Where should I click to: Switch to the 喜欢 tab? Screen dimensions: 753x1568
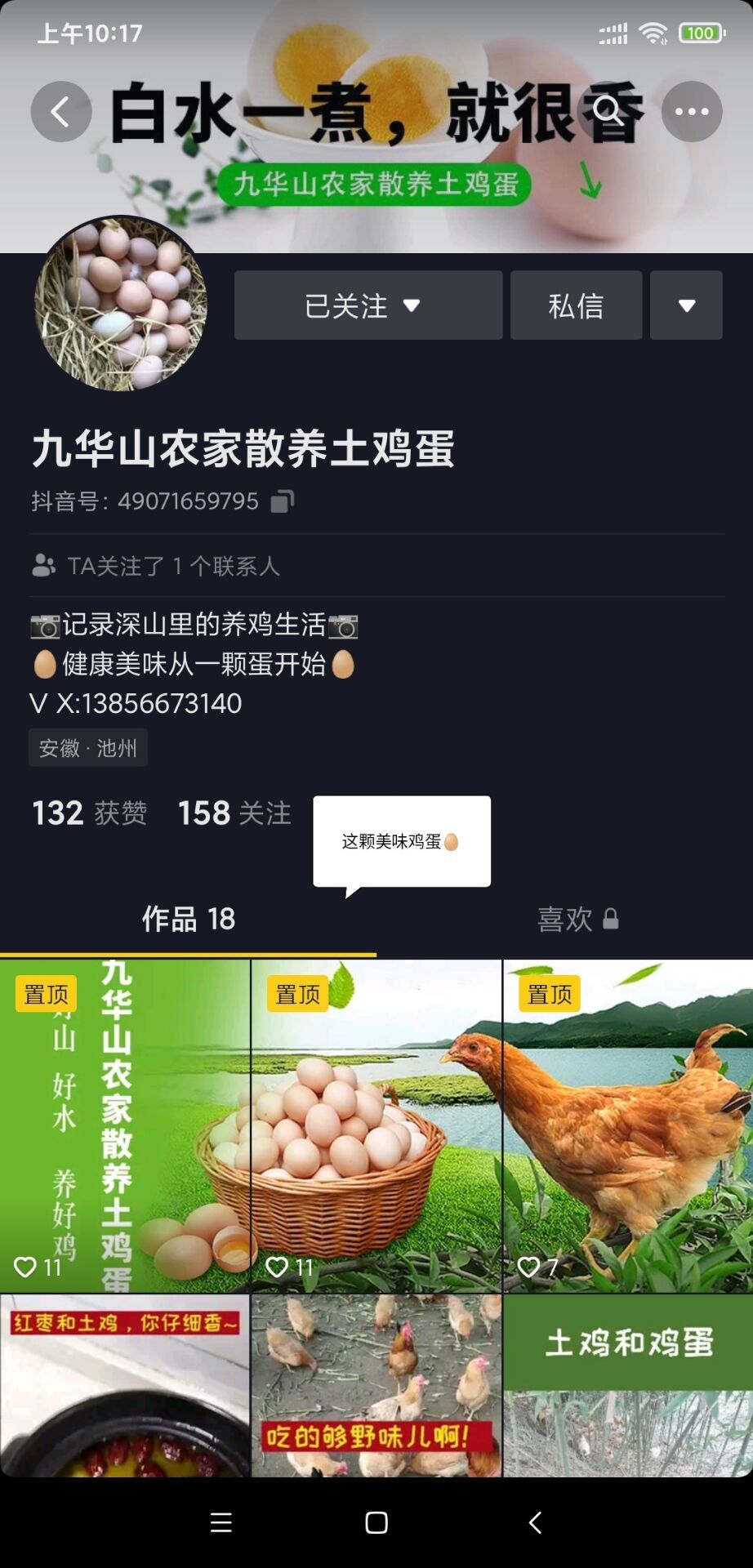577,920
